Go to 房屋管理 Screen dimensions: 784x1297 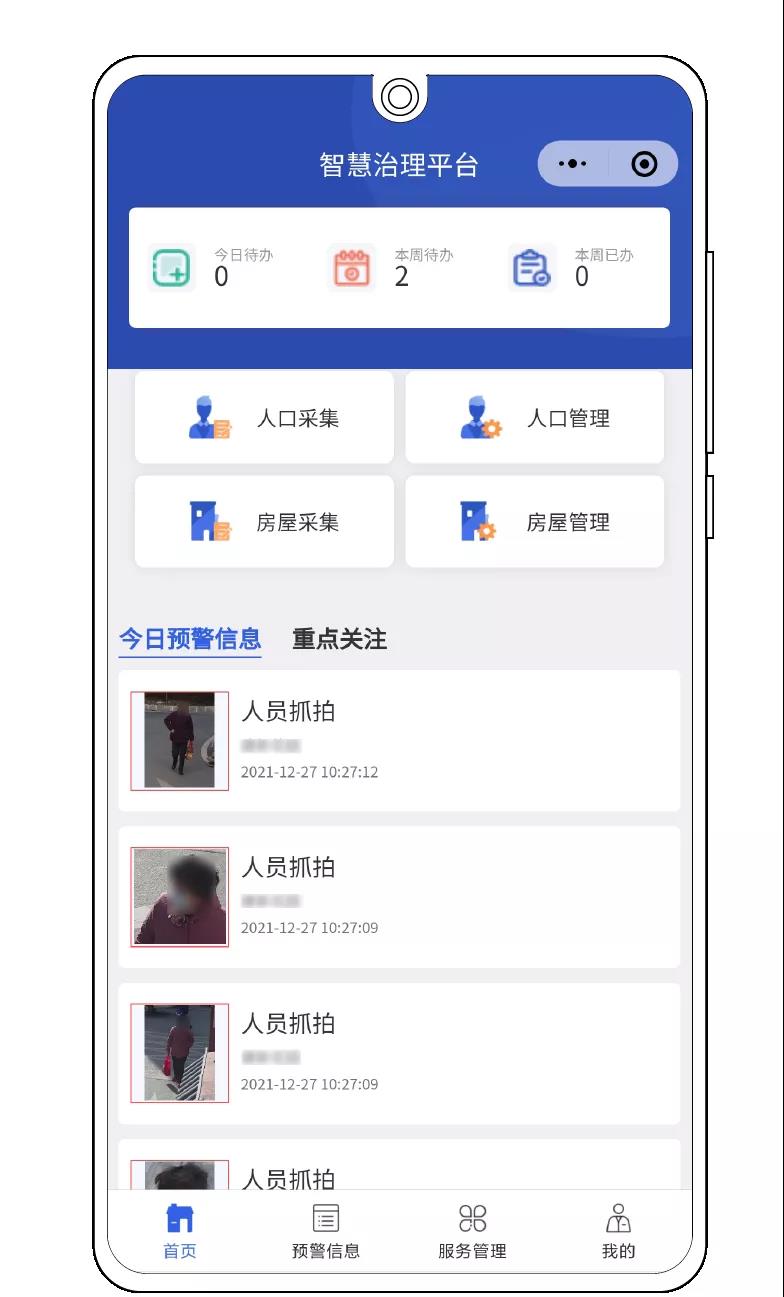534,522
